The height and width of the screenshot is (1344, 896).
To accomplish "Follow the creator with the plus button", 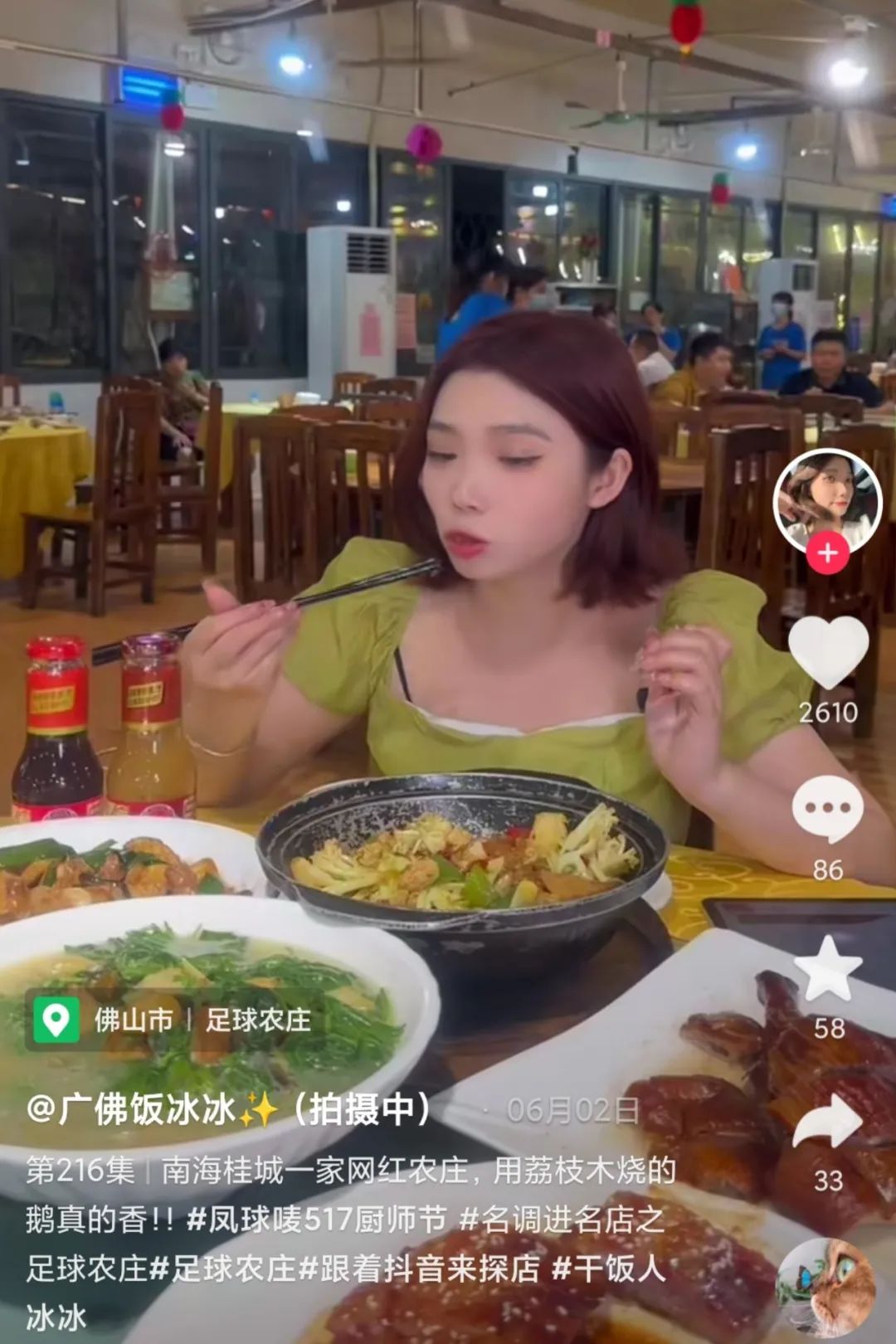I will [828, 553].
